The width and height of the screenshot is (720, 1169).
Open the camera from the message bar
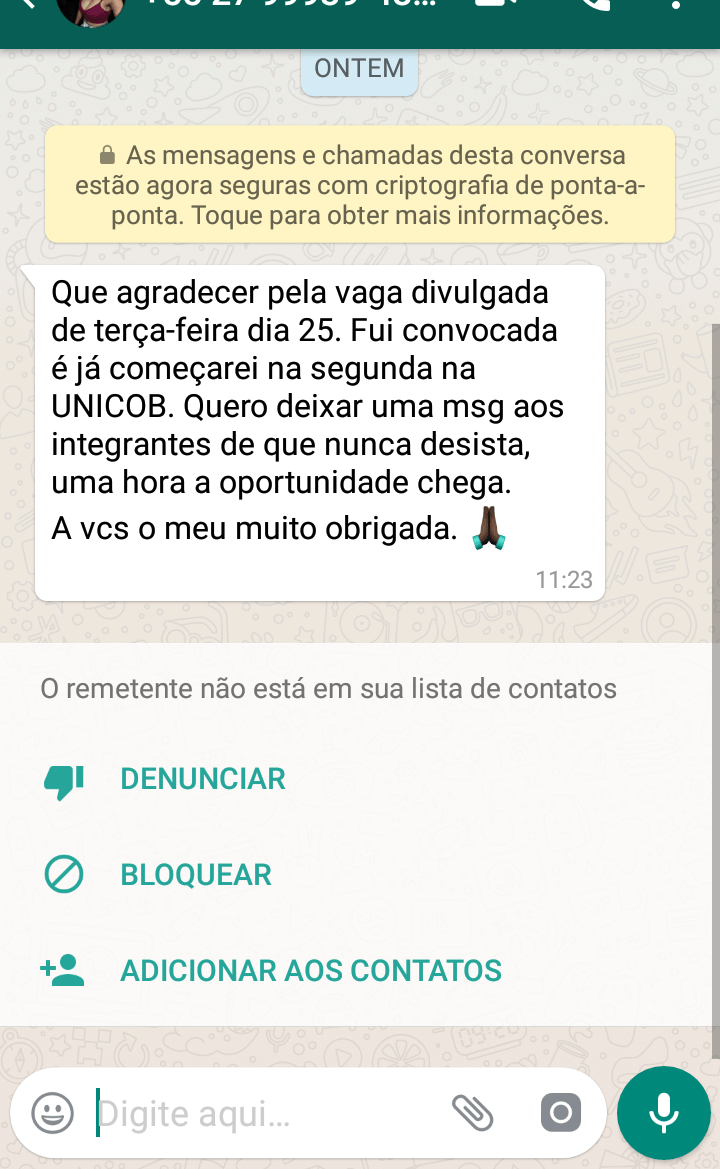[x=560, y=1113]
